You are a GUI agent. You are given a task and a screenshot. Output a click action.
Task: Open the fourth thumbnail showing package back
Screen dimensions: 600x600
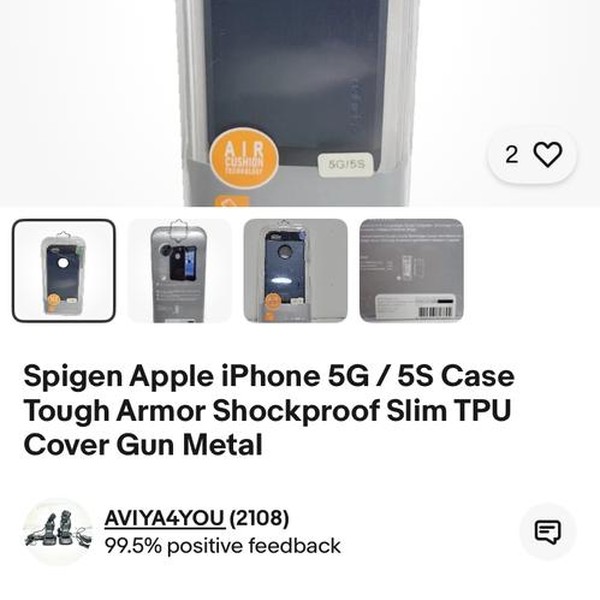pos(411,270)
